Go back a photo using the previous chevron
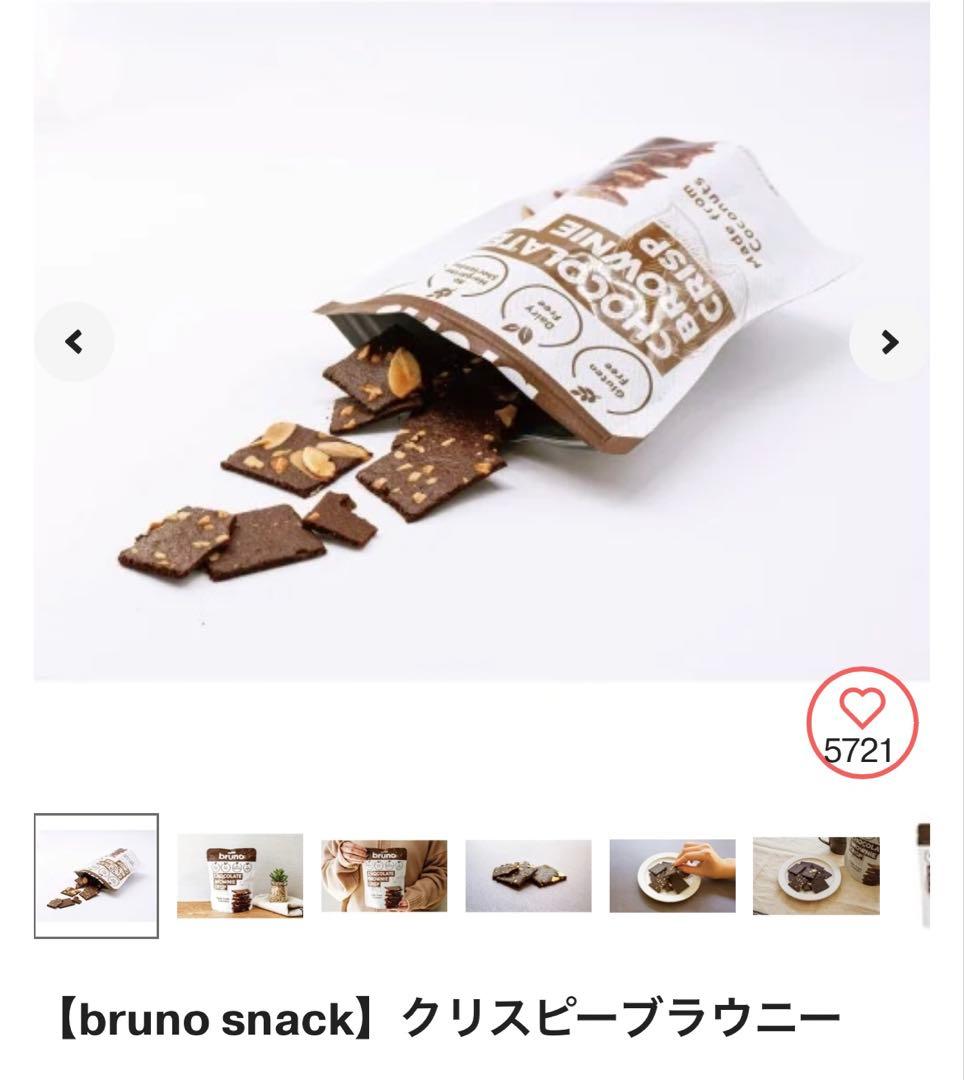 click(x=73, y=343)
